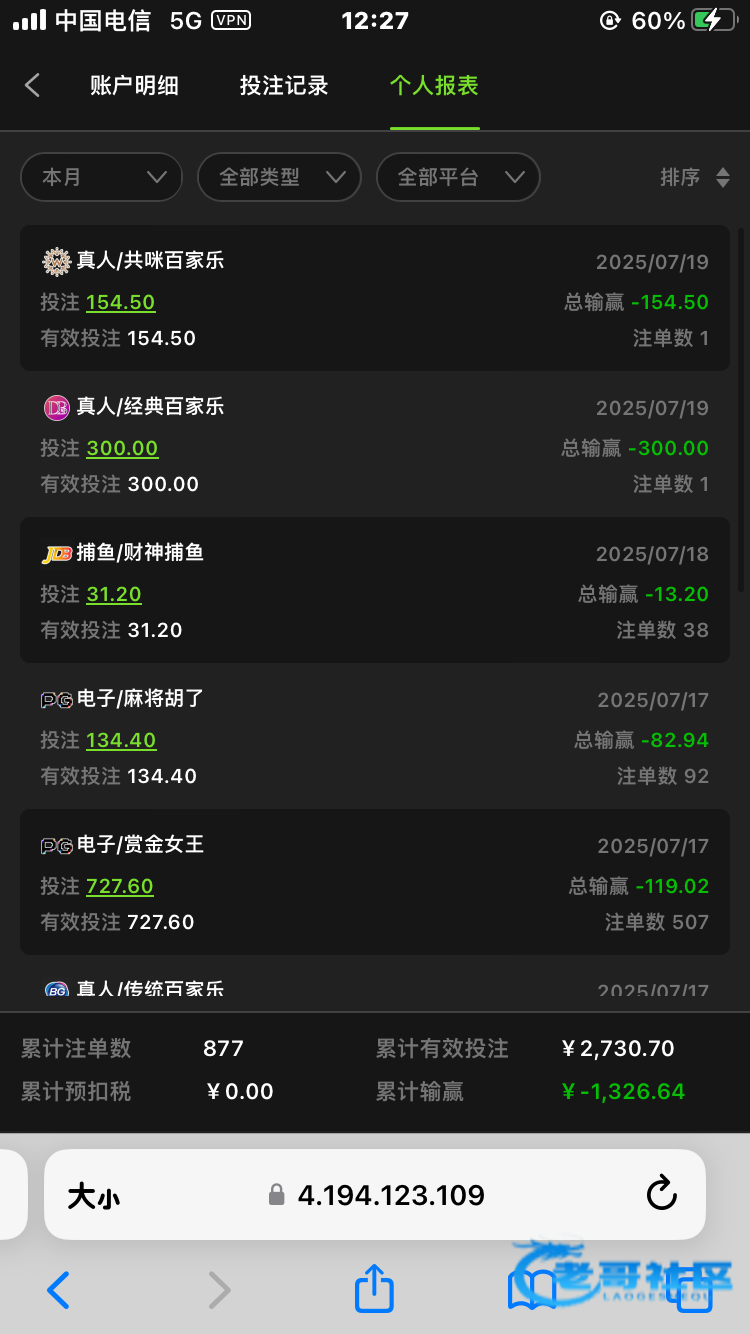Screen dimensions: 750x1334
Task: Share the page from the Safari toolbar
Action: coord(374,1288)
